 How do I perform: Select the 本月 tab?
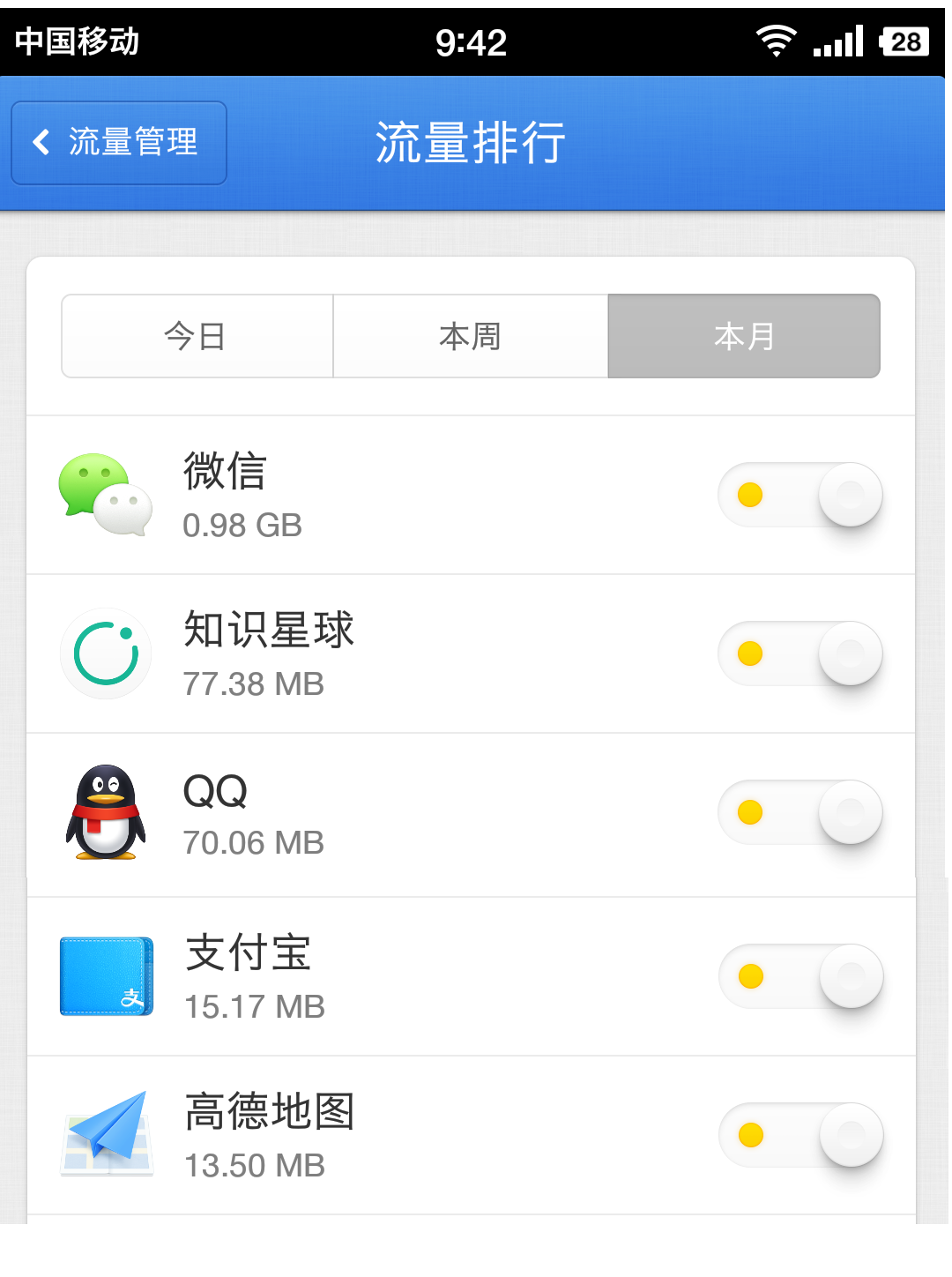[743, 336]
